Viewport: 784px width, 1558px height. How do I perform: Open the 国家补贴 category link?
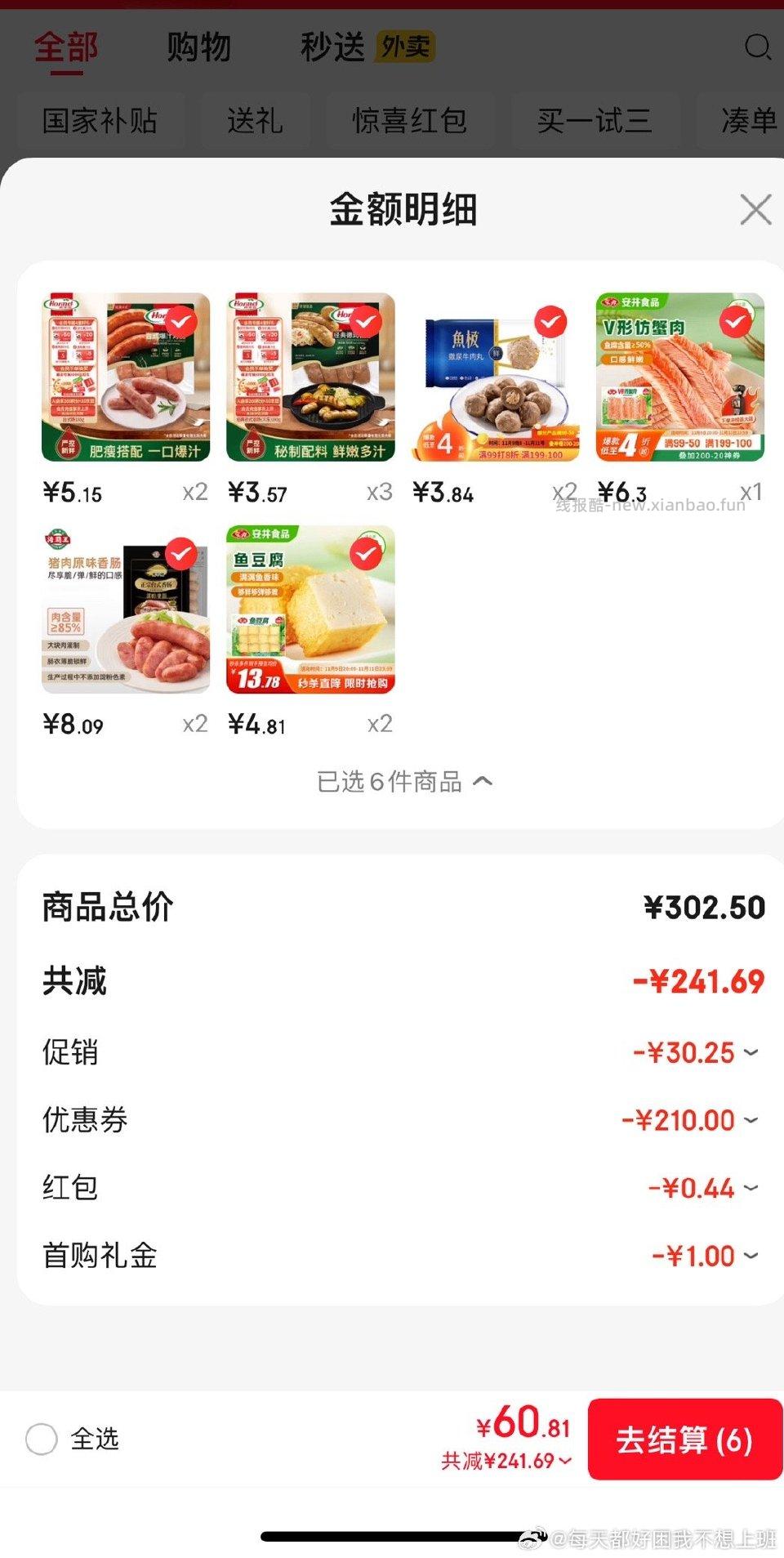pos(100,120)
